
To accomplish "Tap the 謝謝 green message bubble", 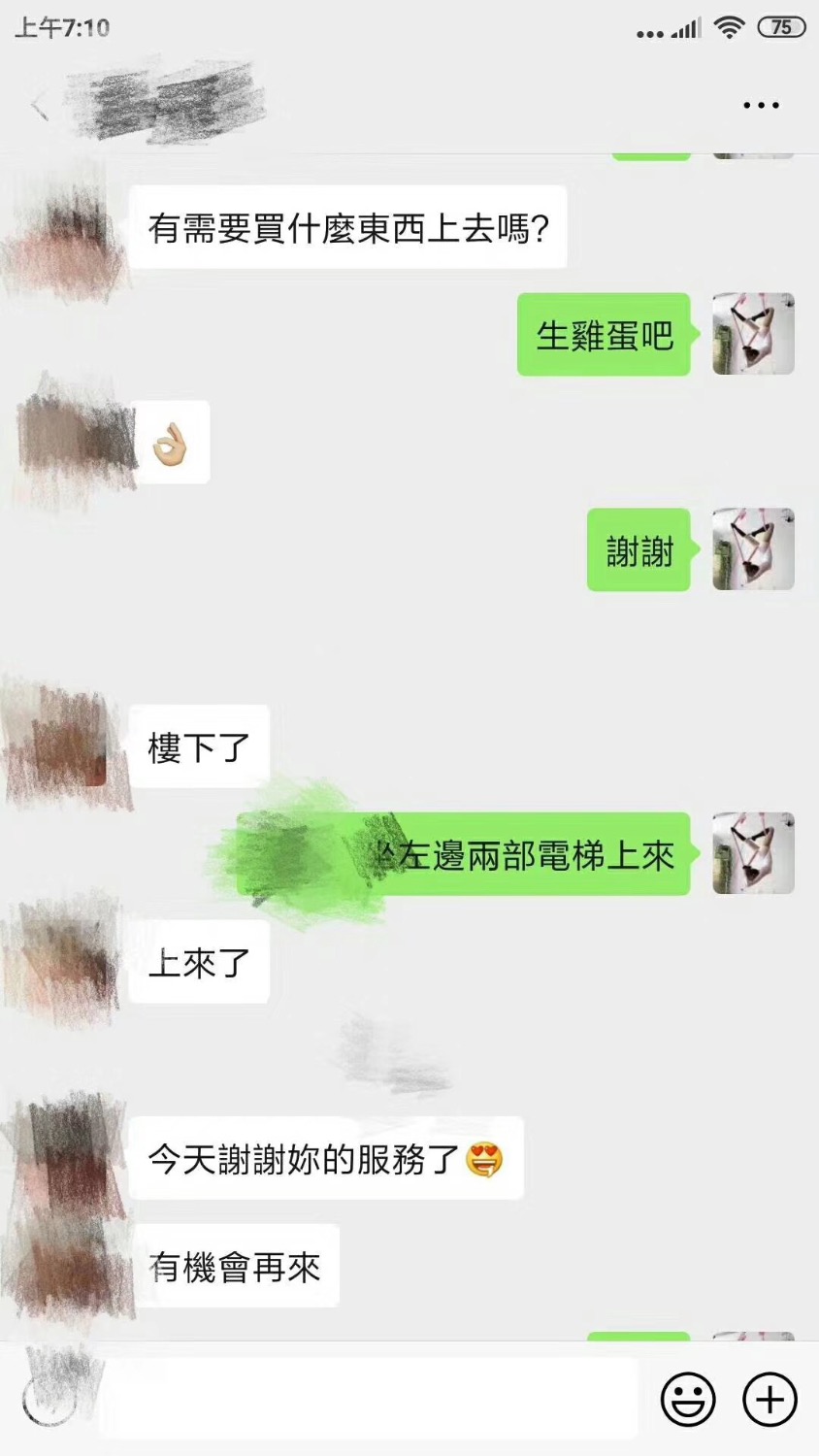I will click(638, 549).
